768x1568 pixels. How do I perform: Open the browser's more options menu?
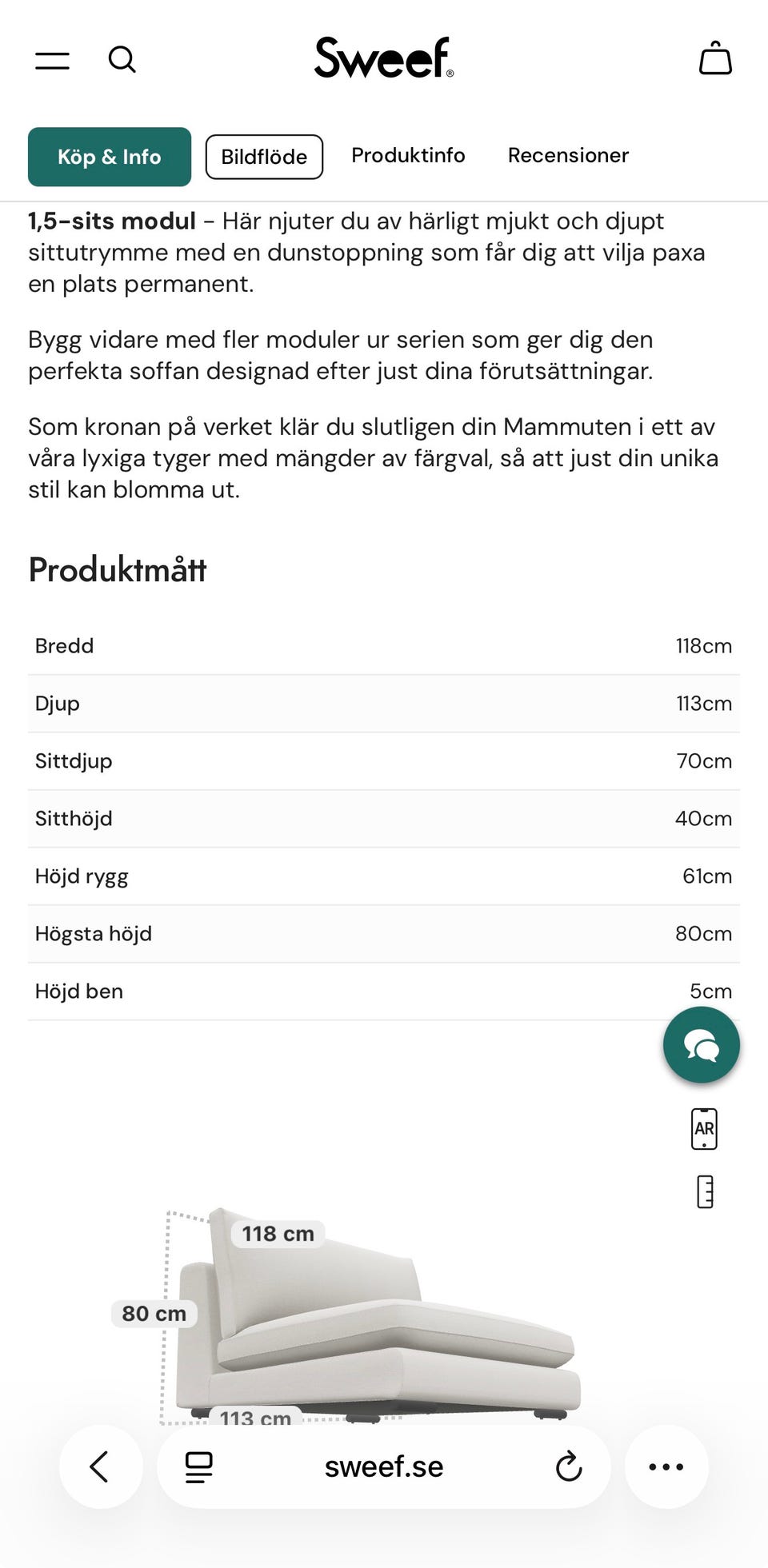click(x=666, y=1466)
